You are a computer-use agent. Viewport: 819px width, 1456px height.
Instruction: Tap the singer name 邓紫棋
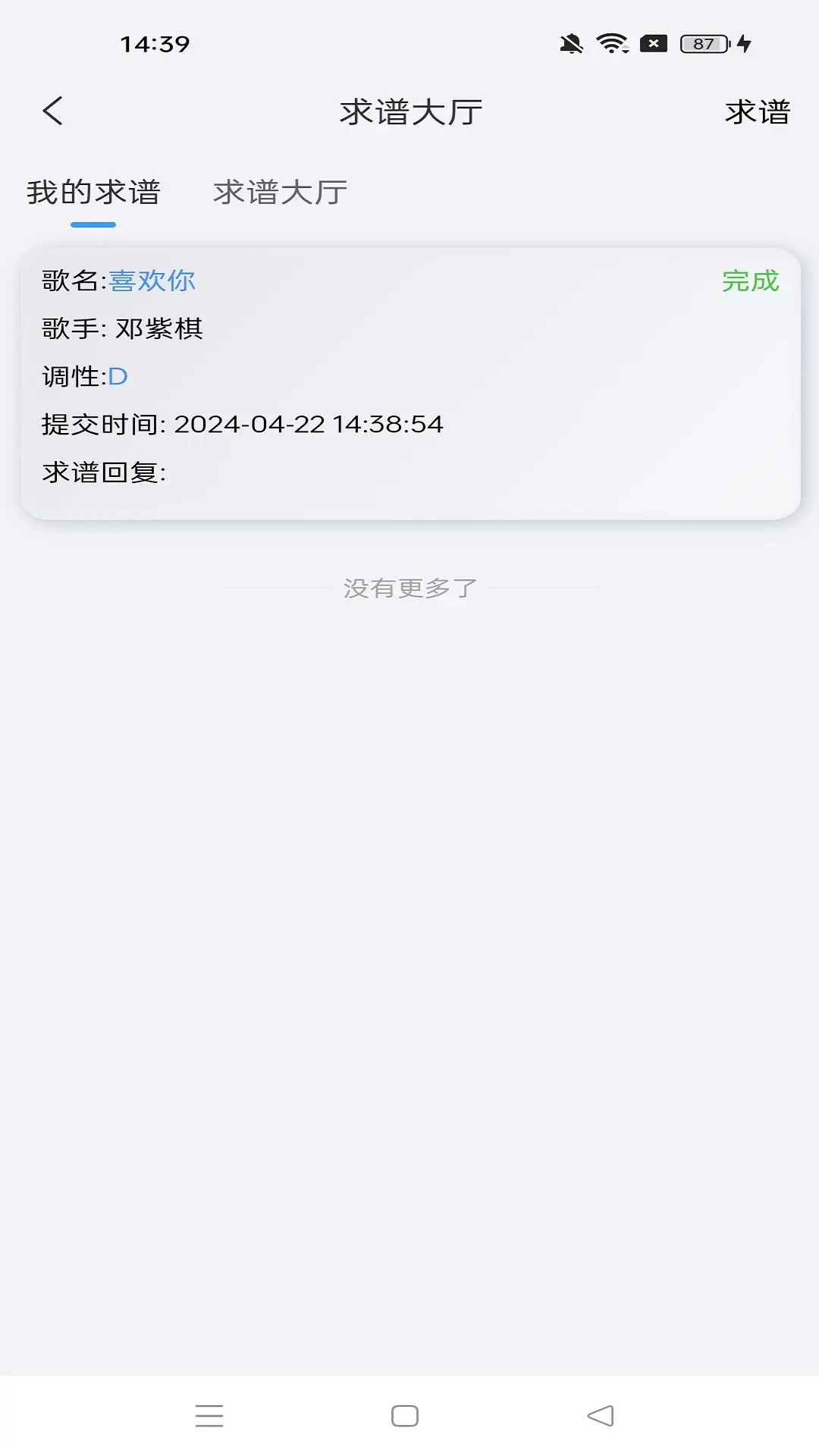[160, 328]
